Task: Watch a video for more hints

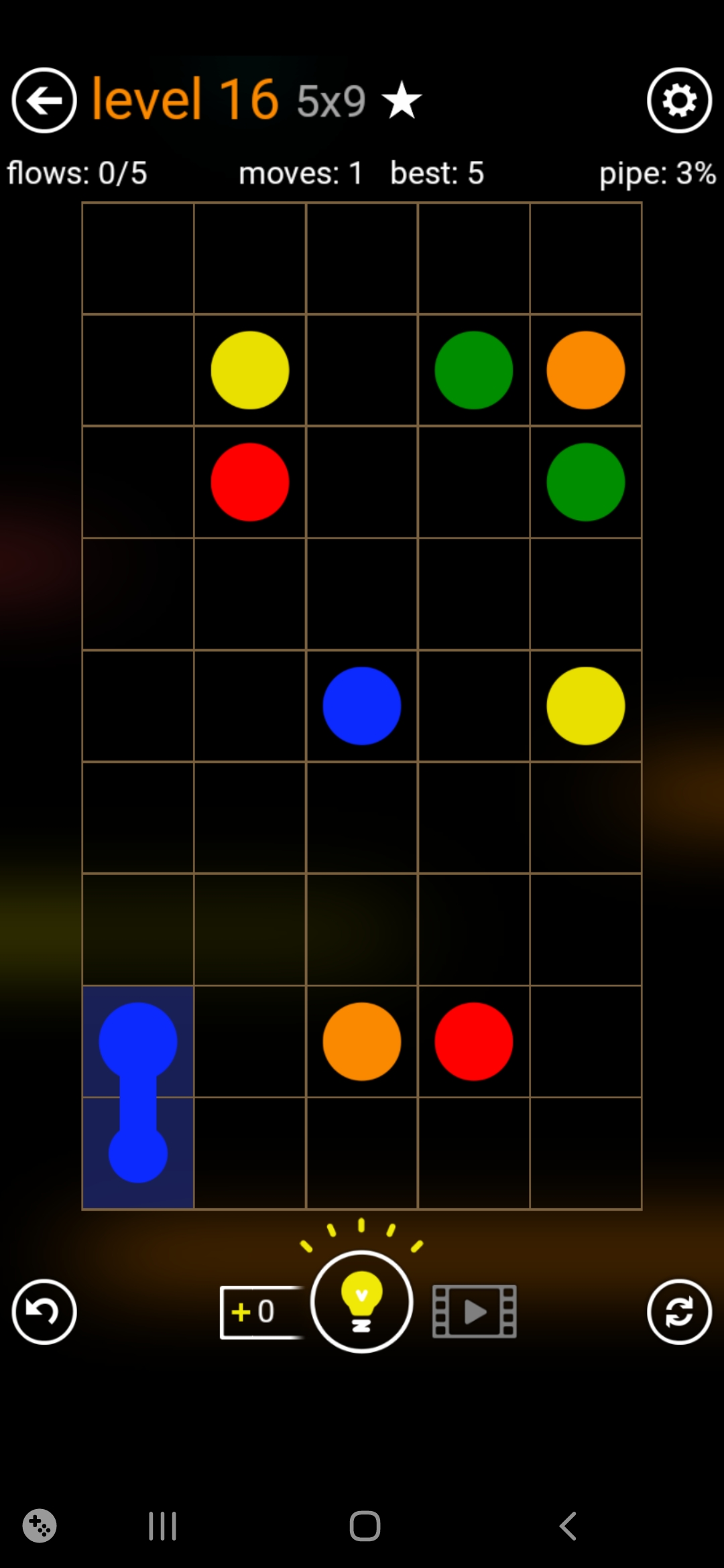Action: (475, 1311)
